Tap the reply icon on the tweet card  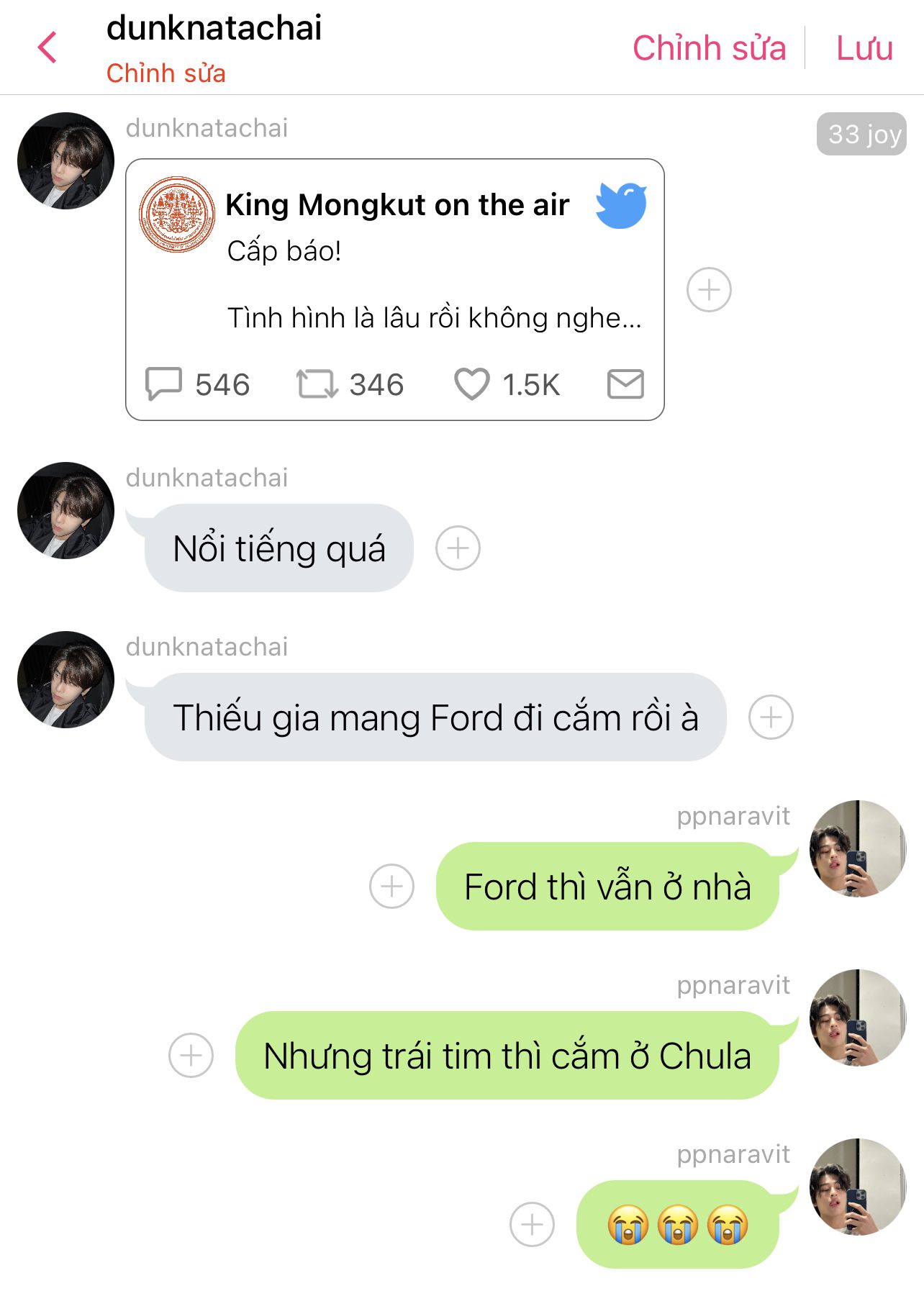(x=163, y=384)
